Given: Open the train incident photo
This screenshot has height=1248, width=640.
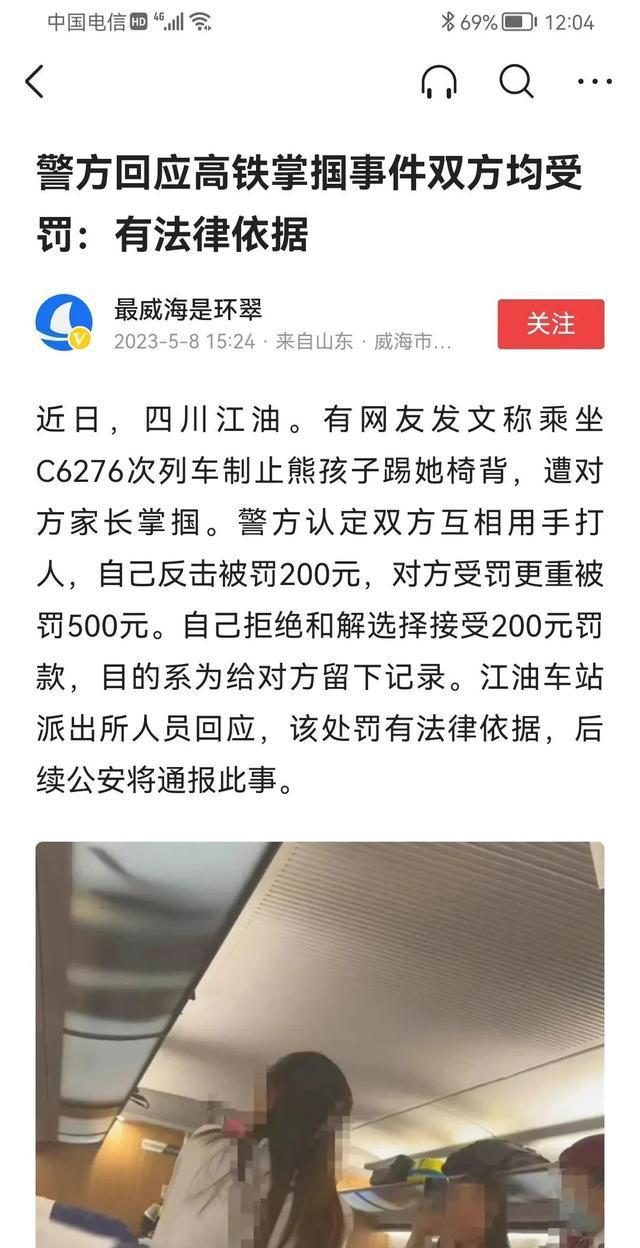Looking at the screenshot, I should (x=320, y=1045).
